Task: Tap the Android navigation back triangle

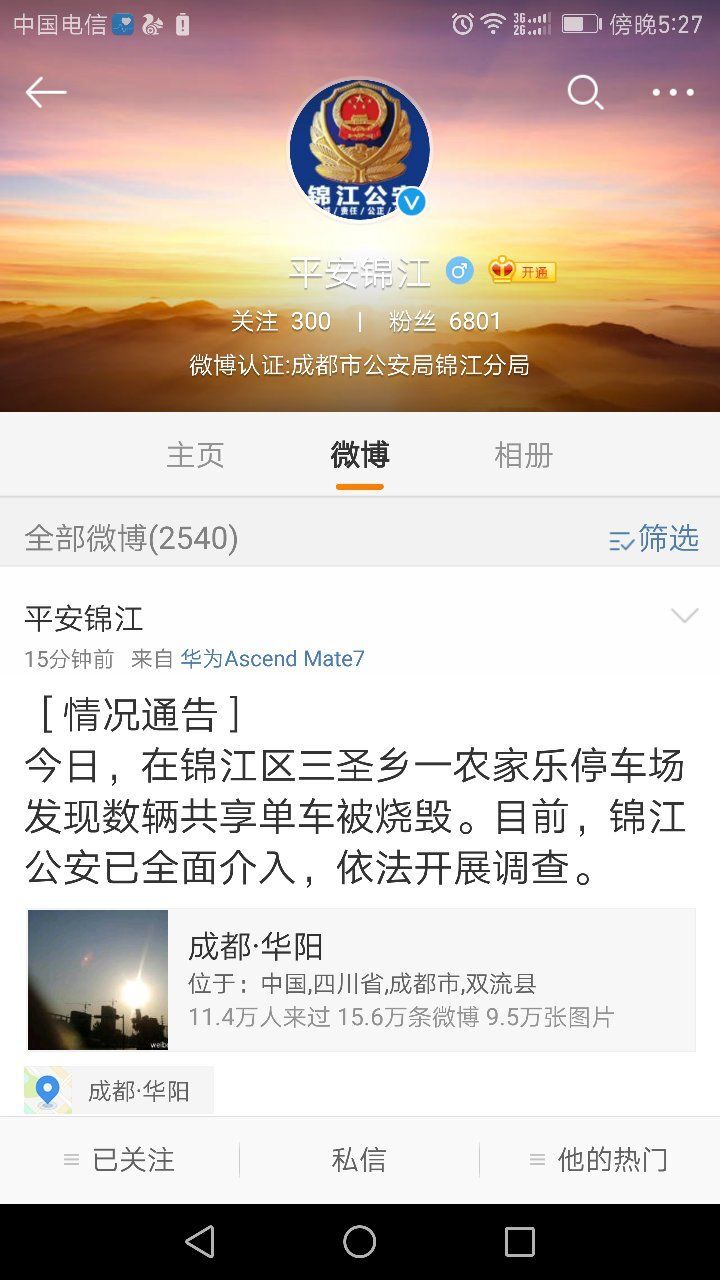Action: pos(201,1240)
